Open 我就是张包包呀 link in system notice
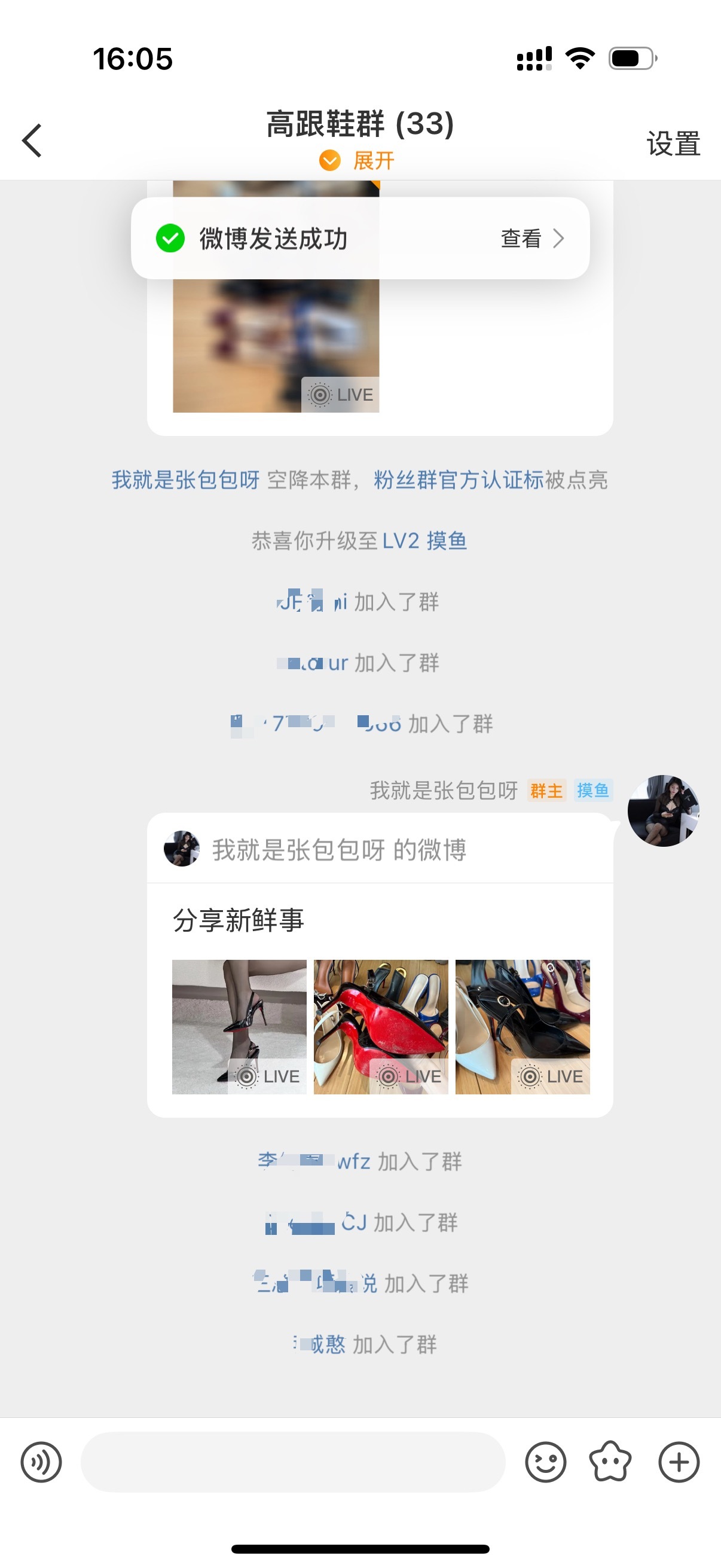The width and height of the screenshot is (721, 1568). click(x=185, y=480)
